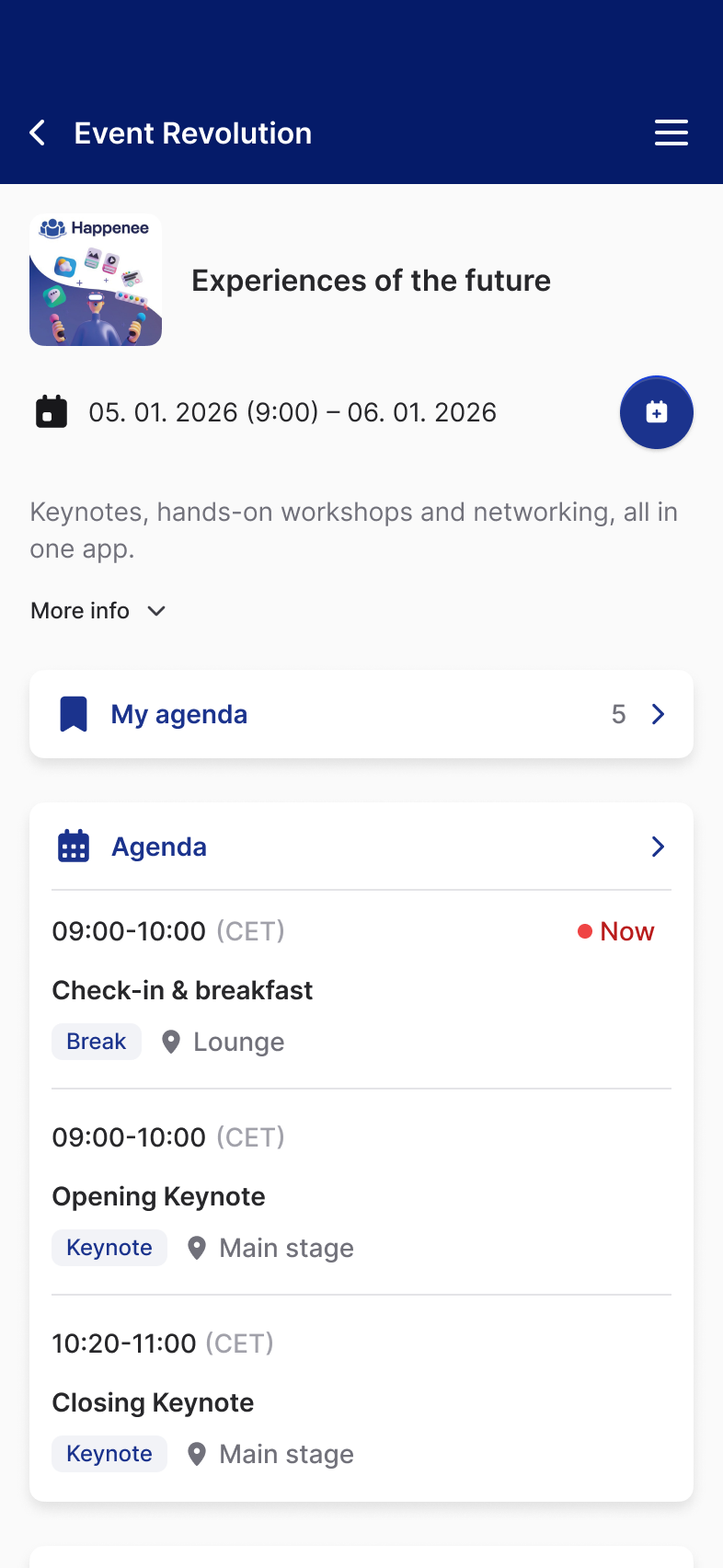View the Opening Keynote session
The image size is (723, 1568).
(361, 1193)
